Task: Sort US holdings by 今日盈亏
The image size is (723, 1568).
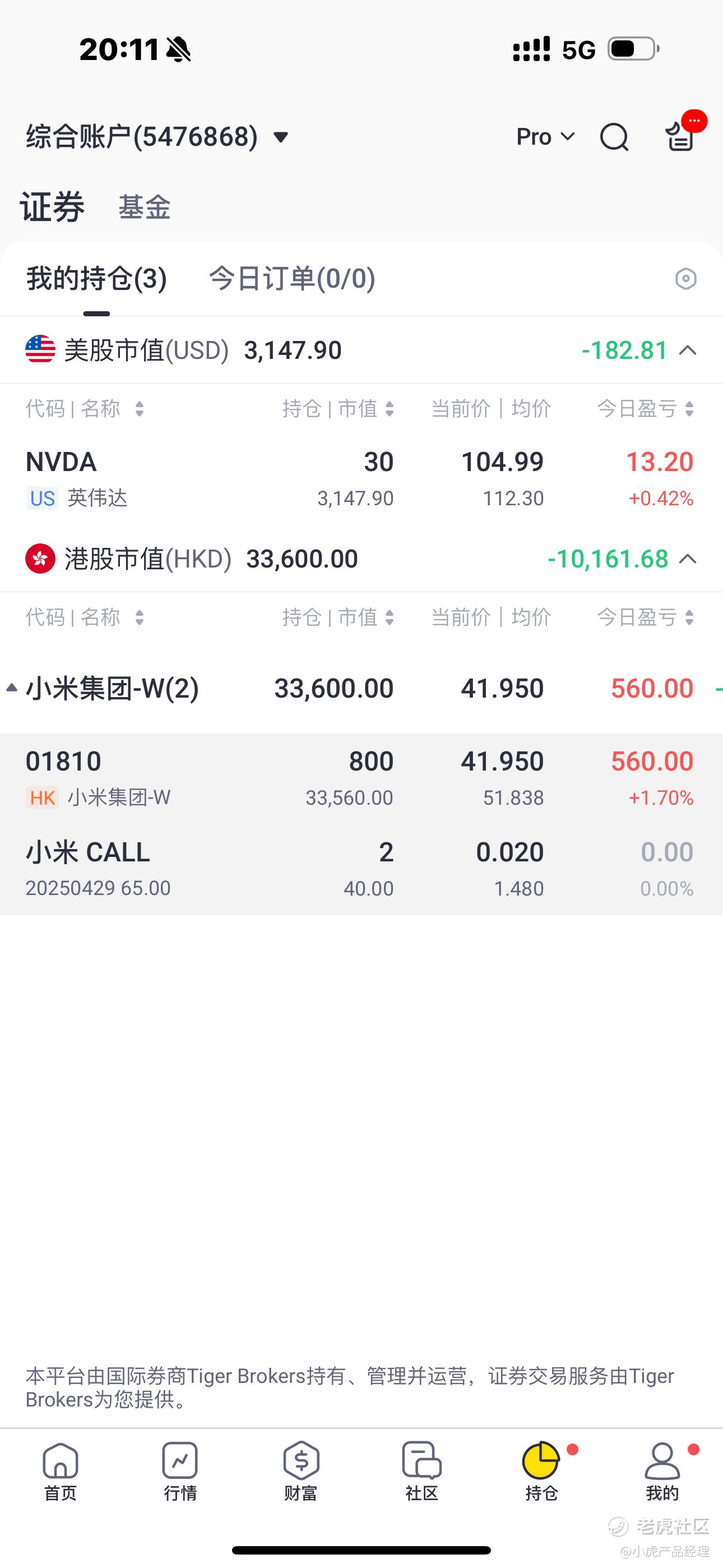Action: point(645,408)
